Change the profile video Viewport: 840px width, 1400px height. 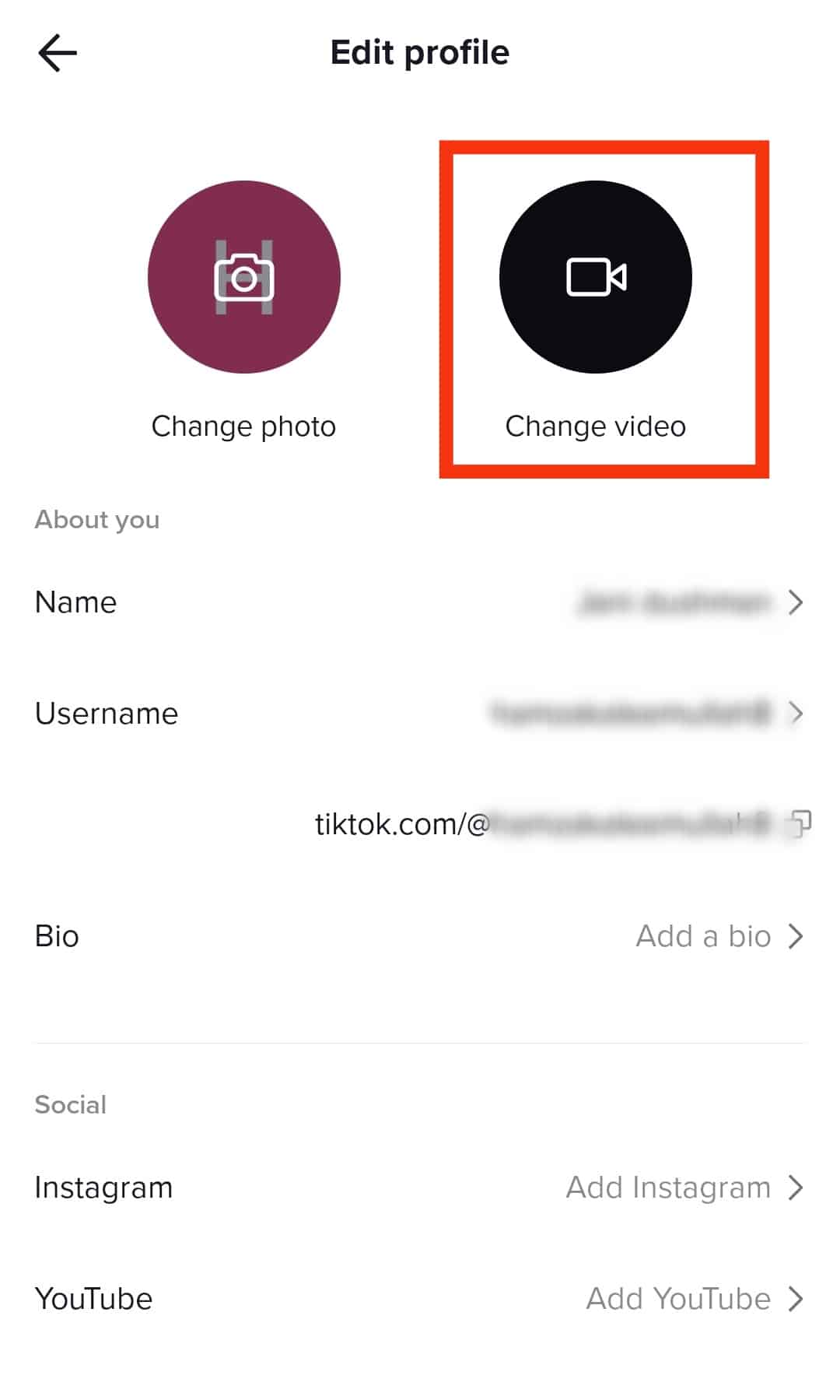595,277
